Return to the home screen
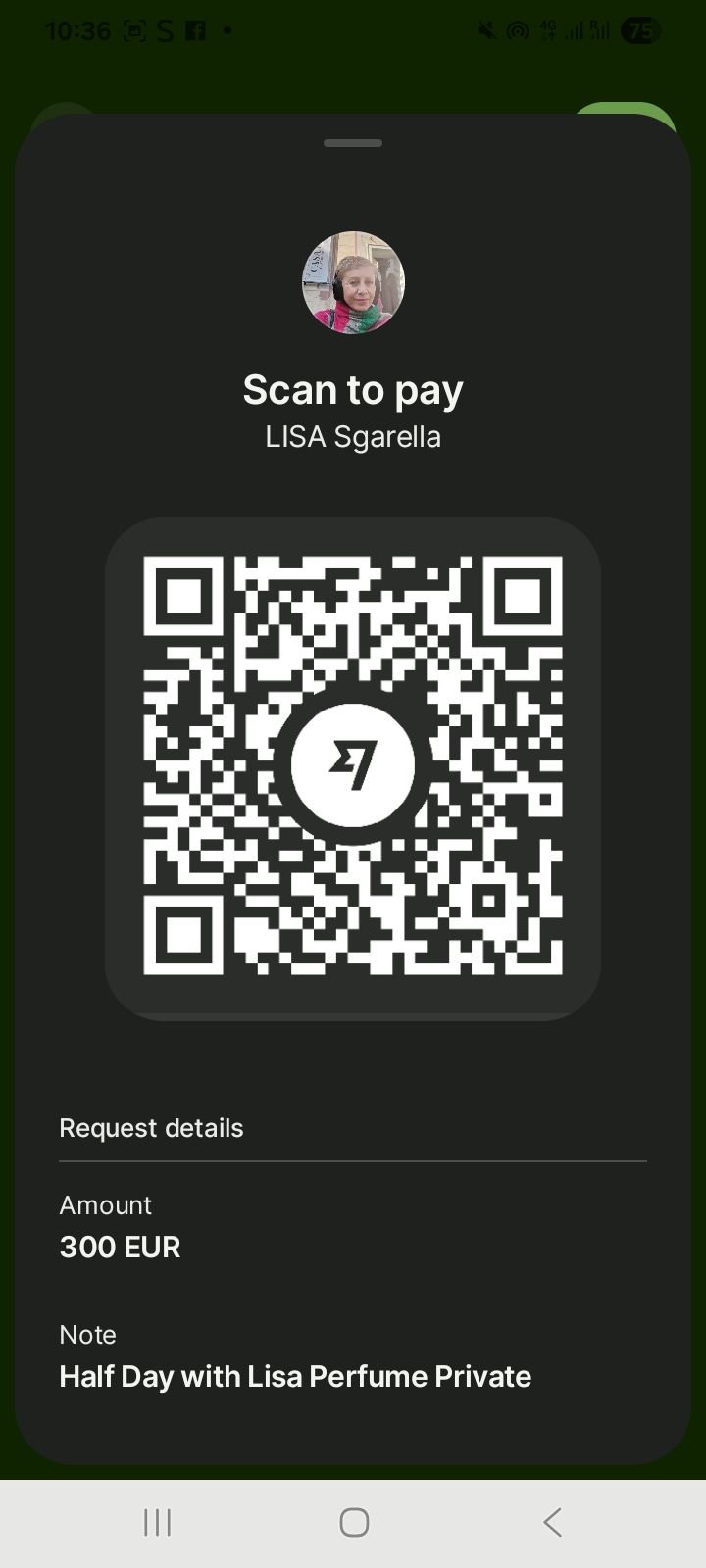706x1568 pixels. point(354,1522)
